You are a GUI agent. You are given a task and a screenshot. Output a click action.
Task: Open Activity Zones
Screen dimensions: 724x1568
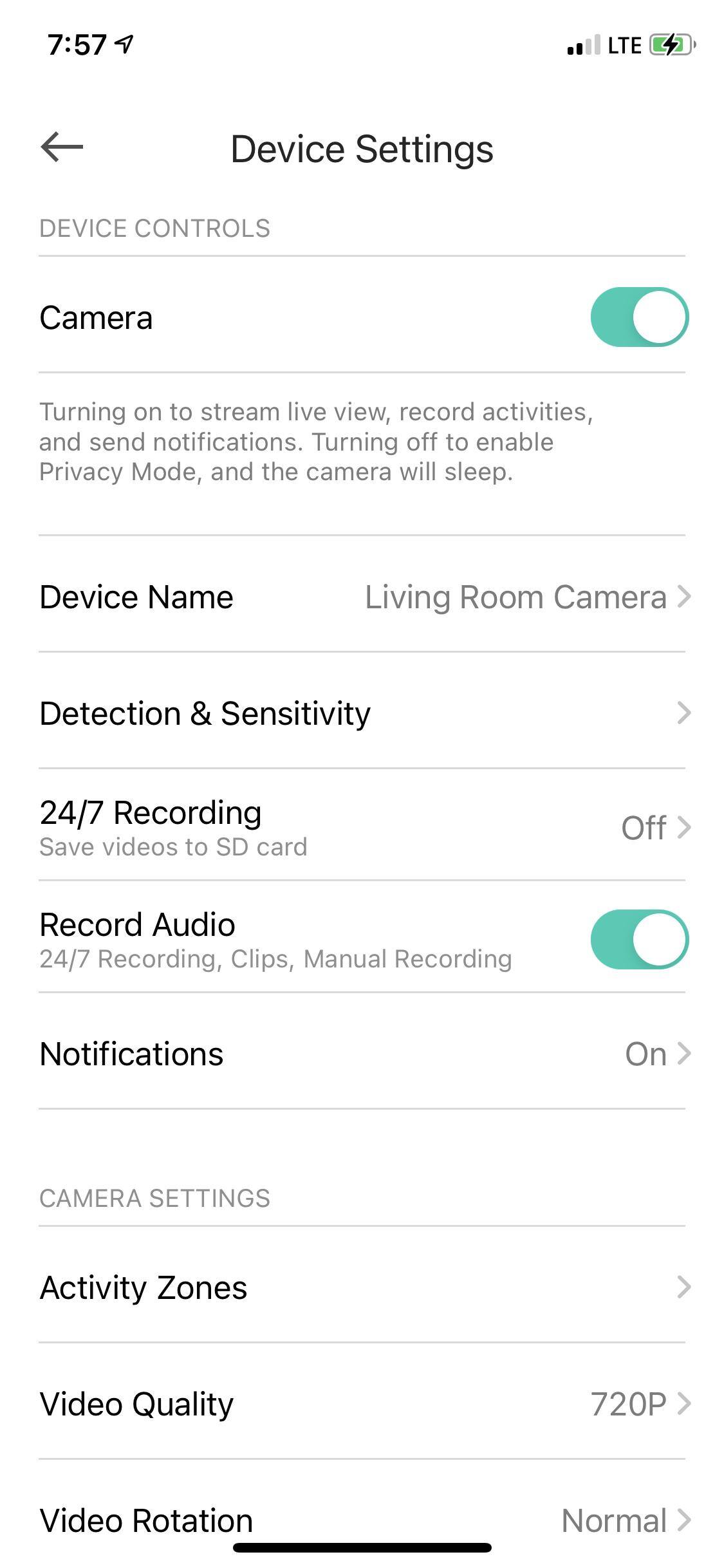pyautogui.click(x=362, y=1287)
